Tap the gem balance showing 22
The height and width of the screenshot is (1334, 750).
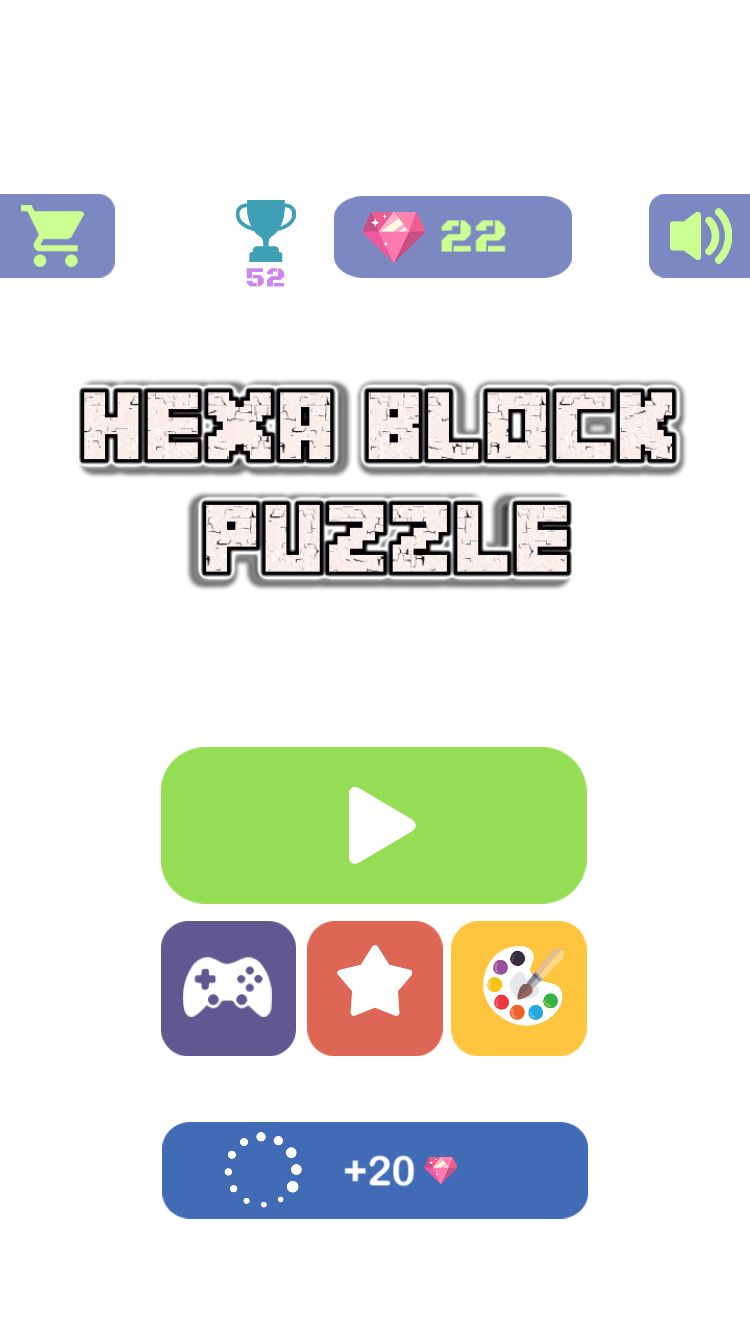coord(452,237)
